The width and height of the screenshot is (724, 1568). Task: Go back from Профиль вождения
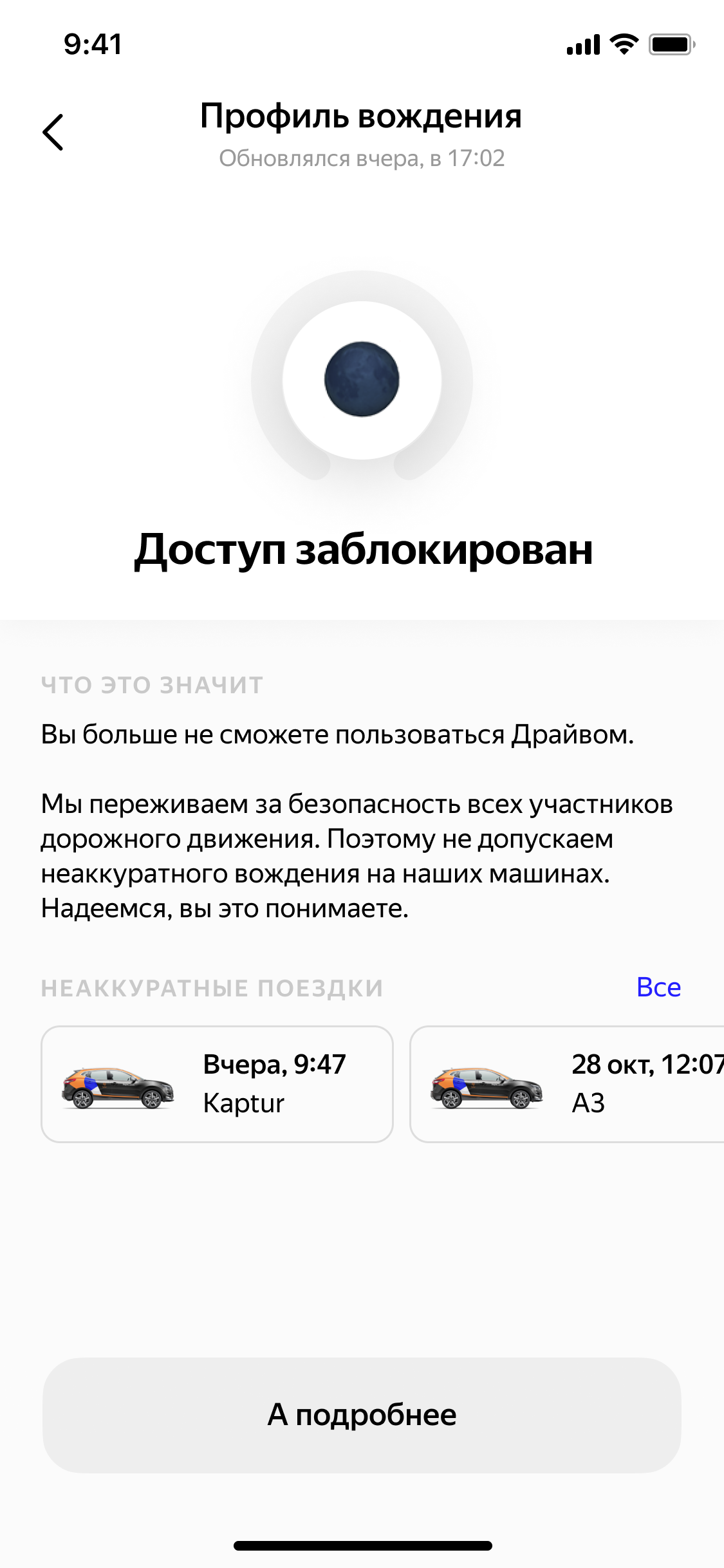click(x=53, y=133)
